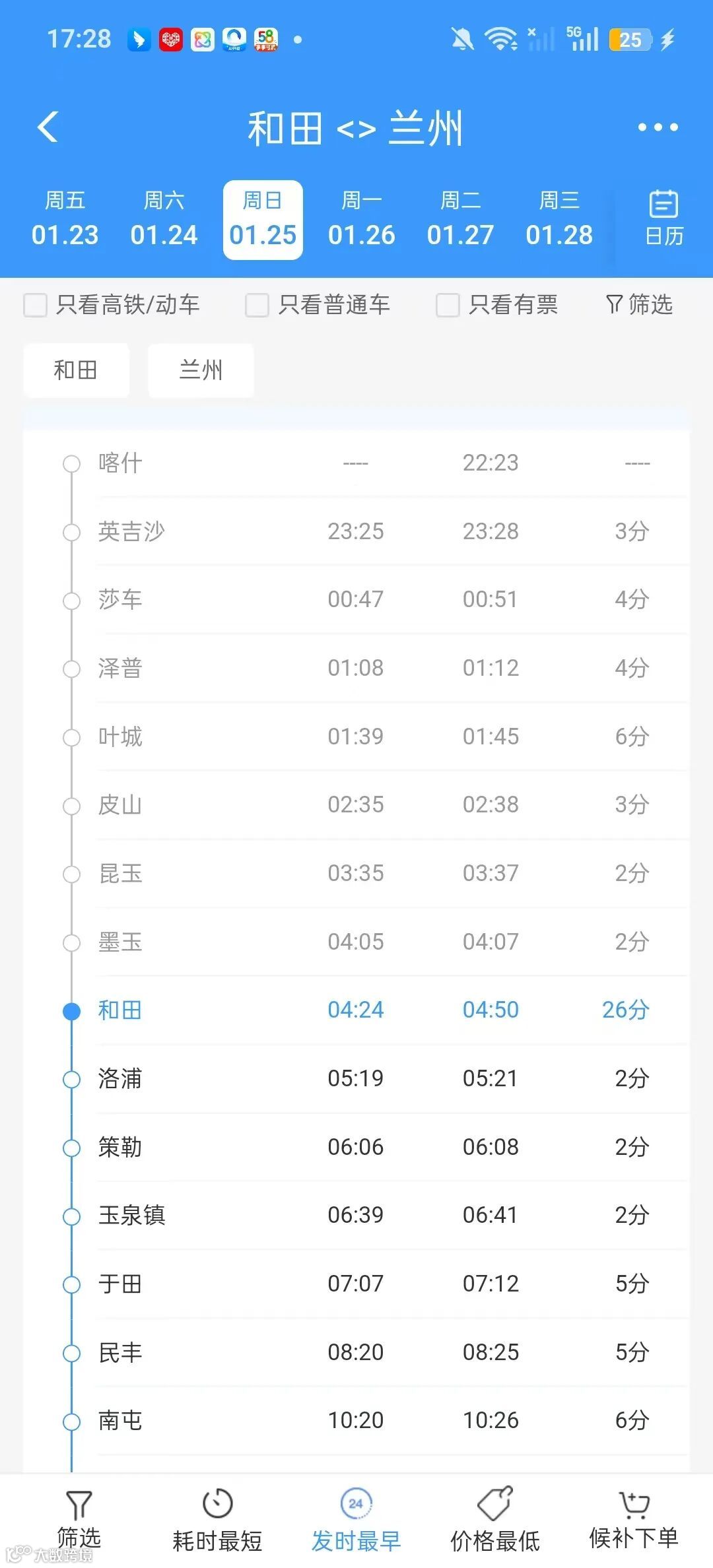The image size is (713, 1568).
Task: Toggle the 只看有票 filter on
Action: 448,304
